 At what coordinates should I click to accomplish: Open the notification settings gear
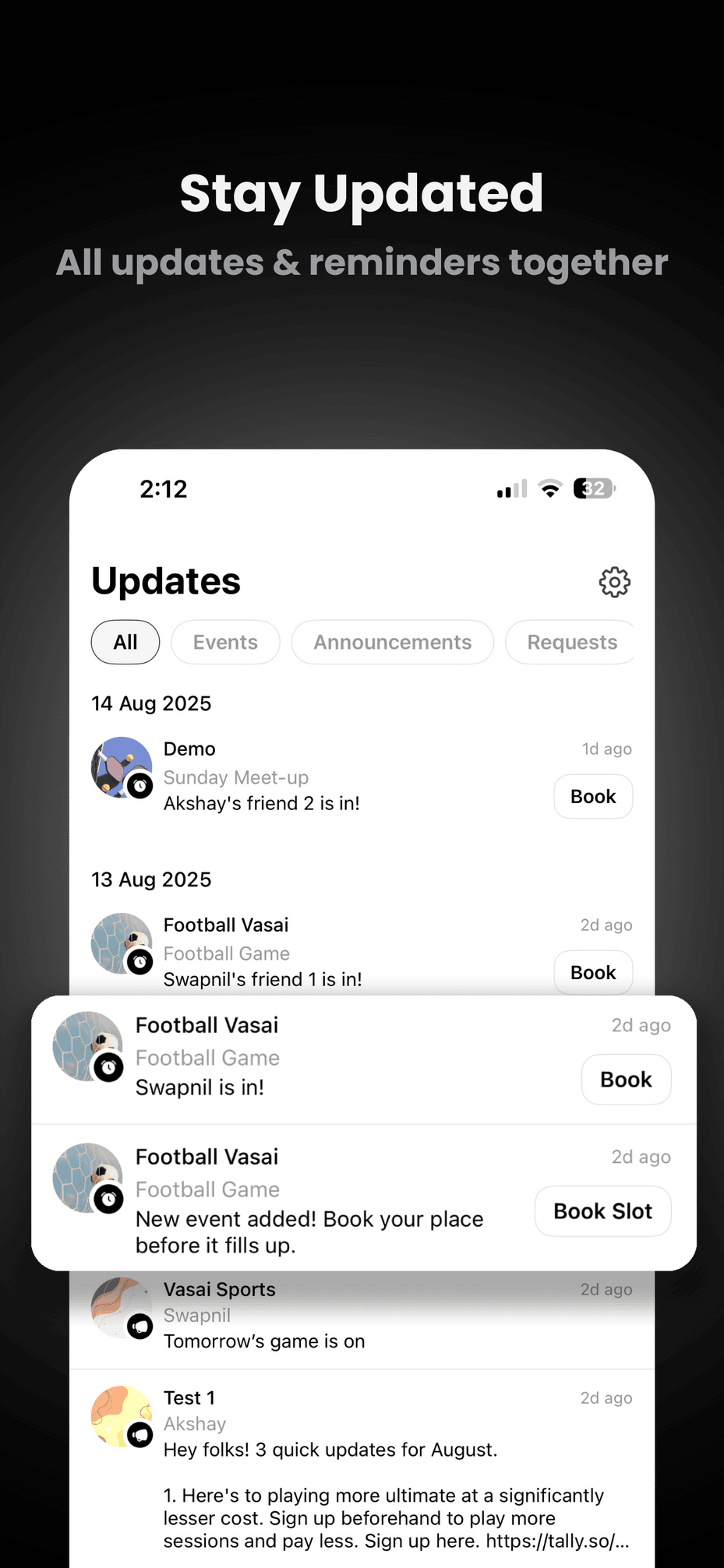coord(614,582)
